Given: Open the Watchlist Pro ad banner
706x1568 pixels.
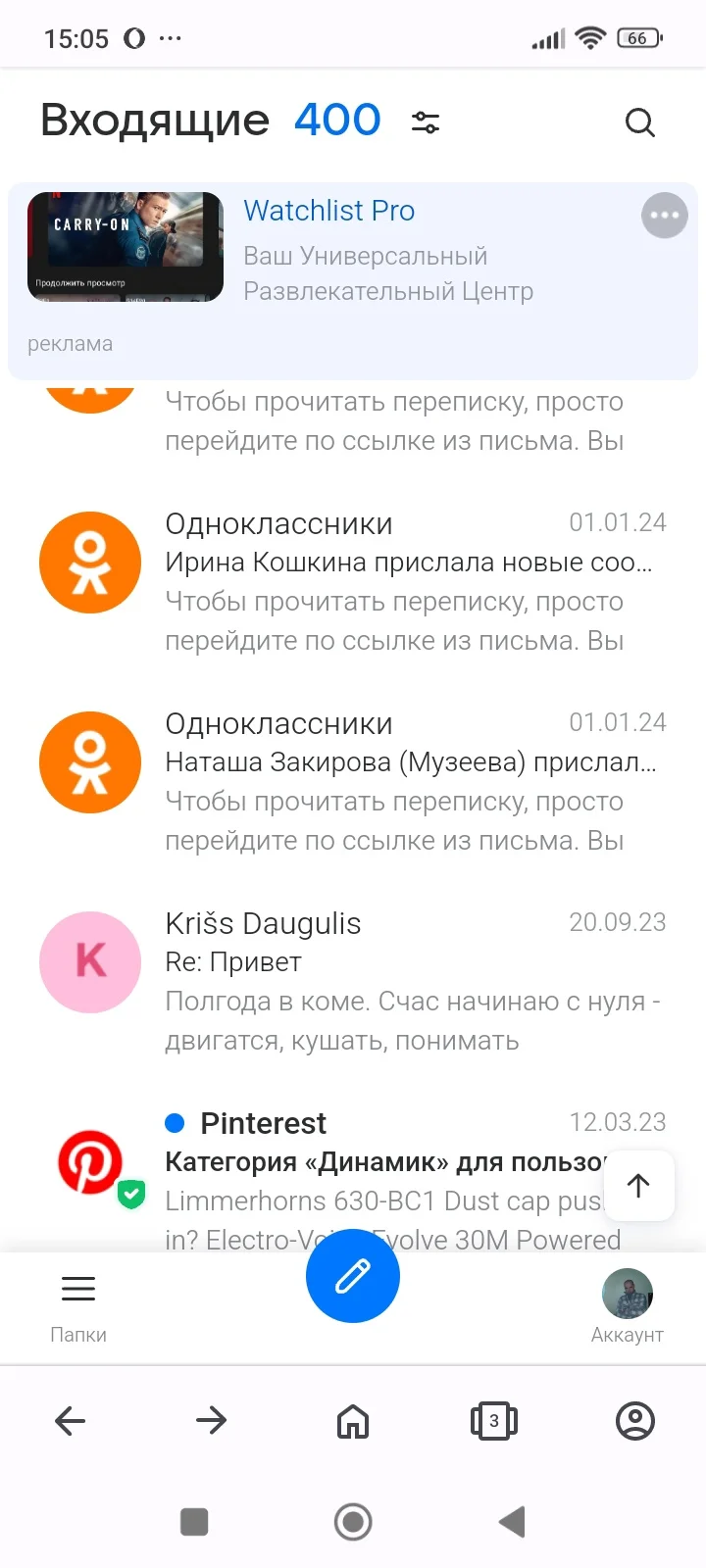Looking at the screenshot, I should coord(387,250).
